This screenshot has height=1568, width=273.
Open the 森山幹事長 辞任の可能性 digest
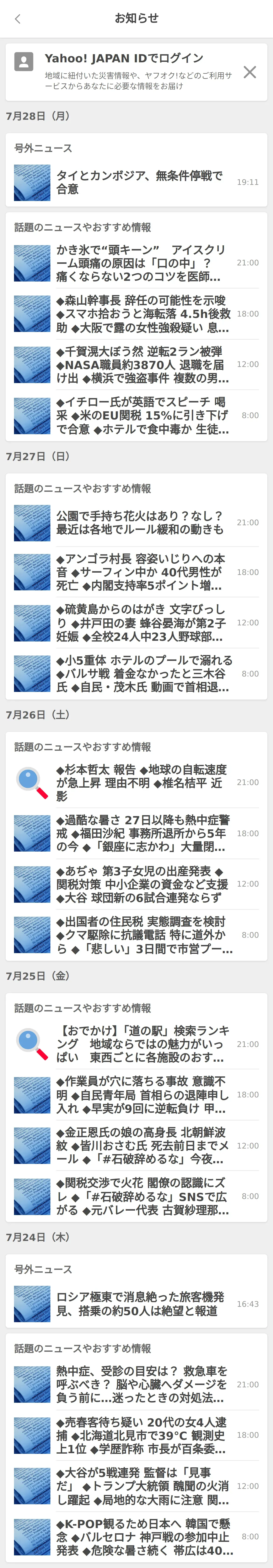140,314
